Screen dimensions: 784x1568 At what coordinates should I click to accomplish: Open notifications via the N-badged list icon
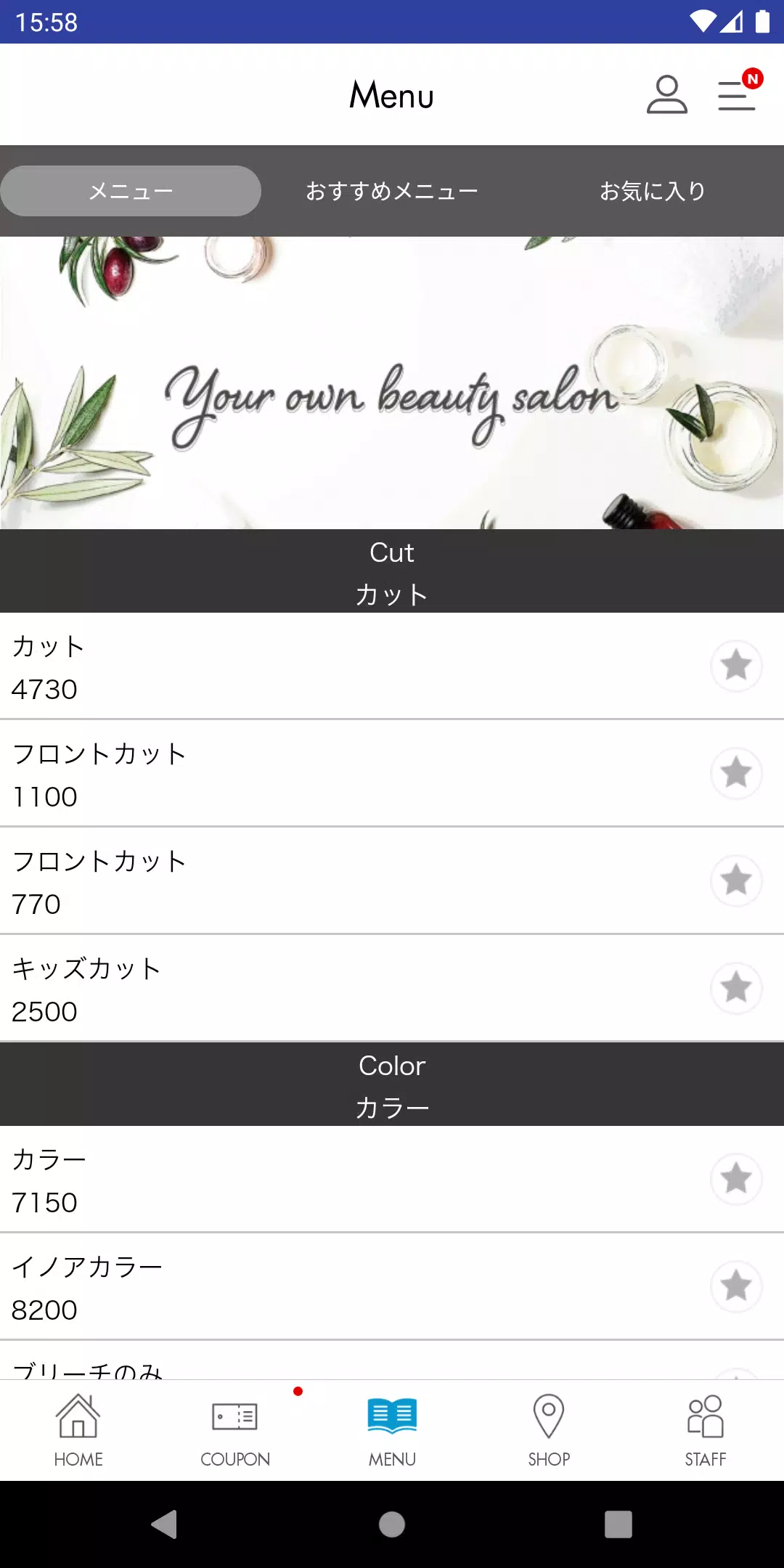pos(736,95)
